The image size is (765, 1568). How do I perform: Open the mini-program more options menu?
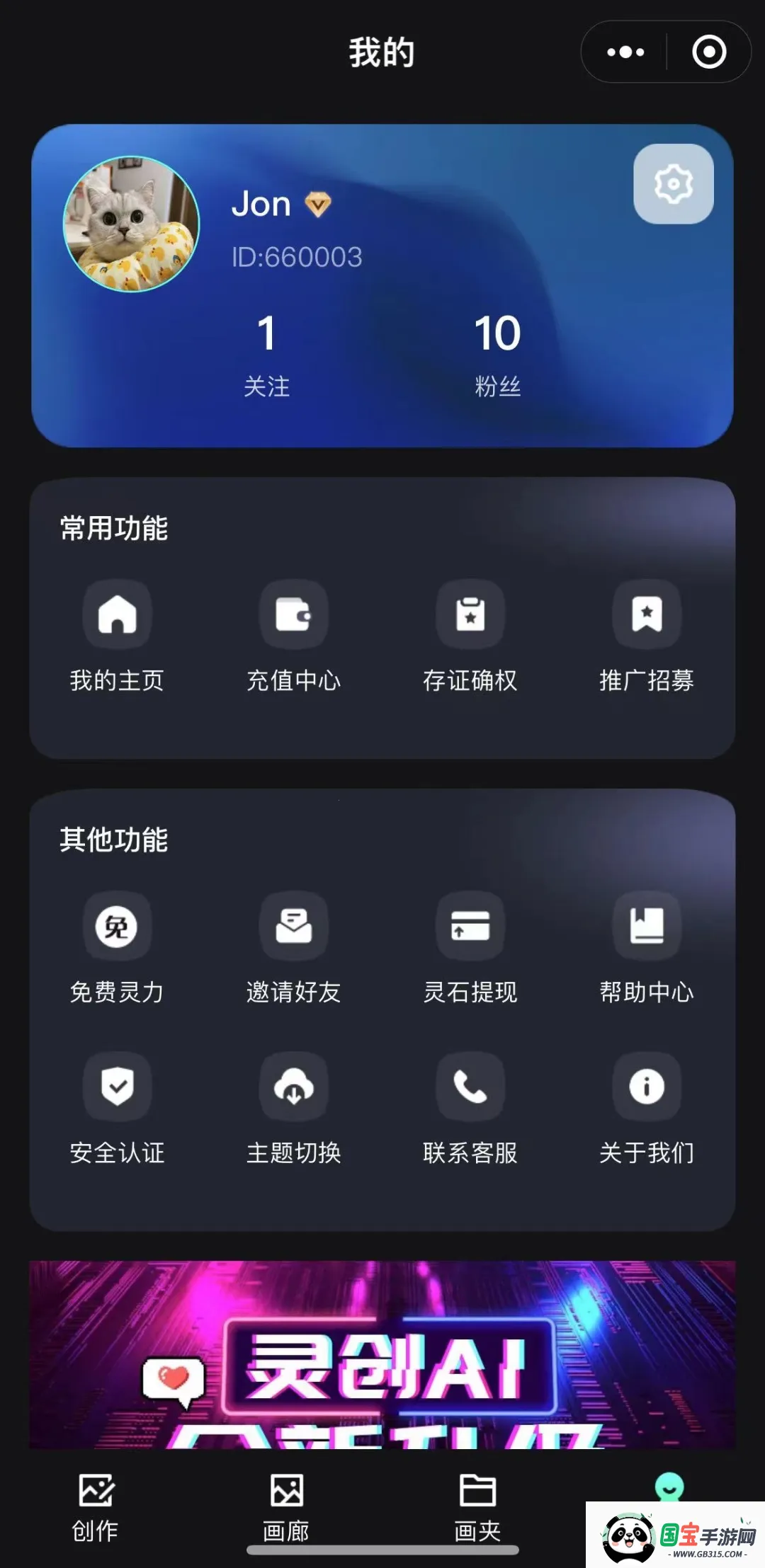coord(624,52)
